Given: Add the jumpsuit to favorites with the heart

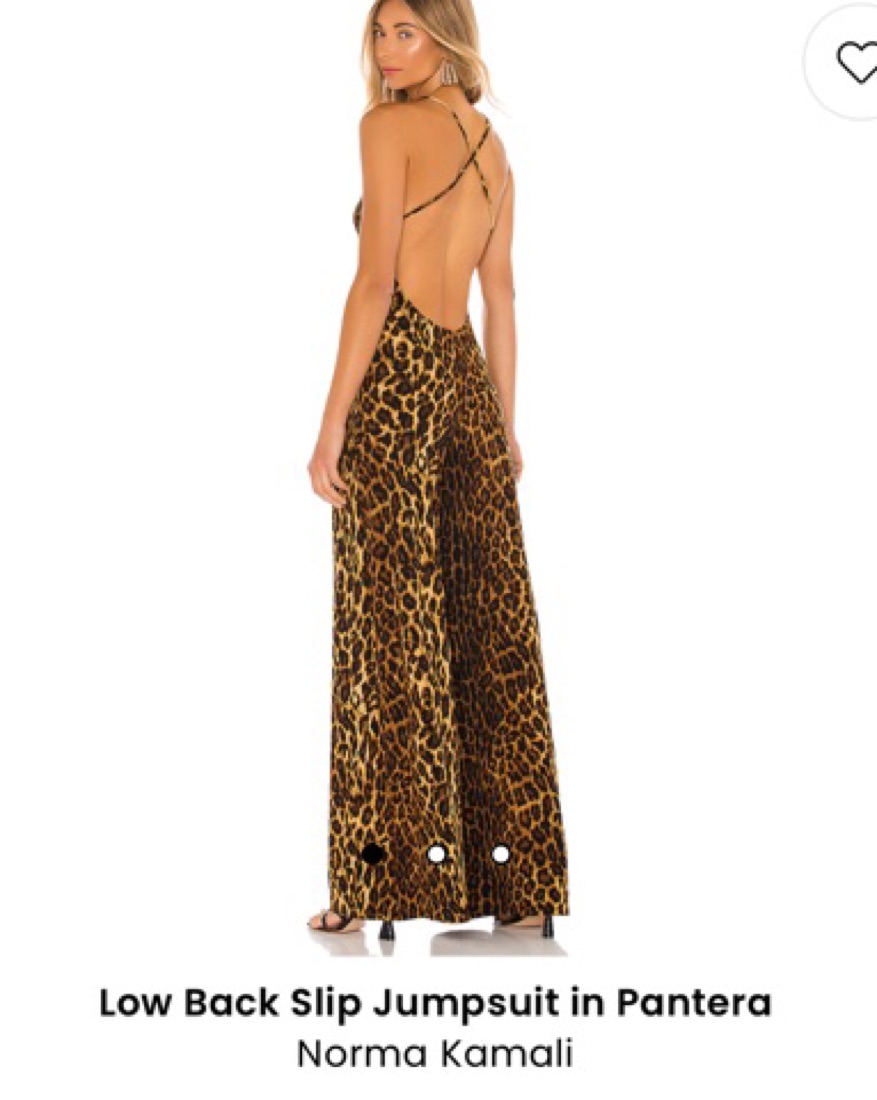Looking at the screenshot, I should pyautogui.click(x=856, y=63).
